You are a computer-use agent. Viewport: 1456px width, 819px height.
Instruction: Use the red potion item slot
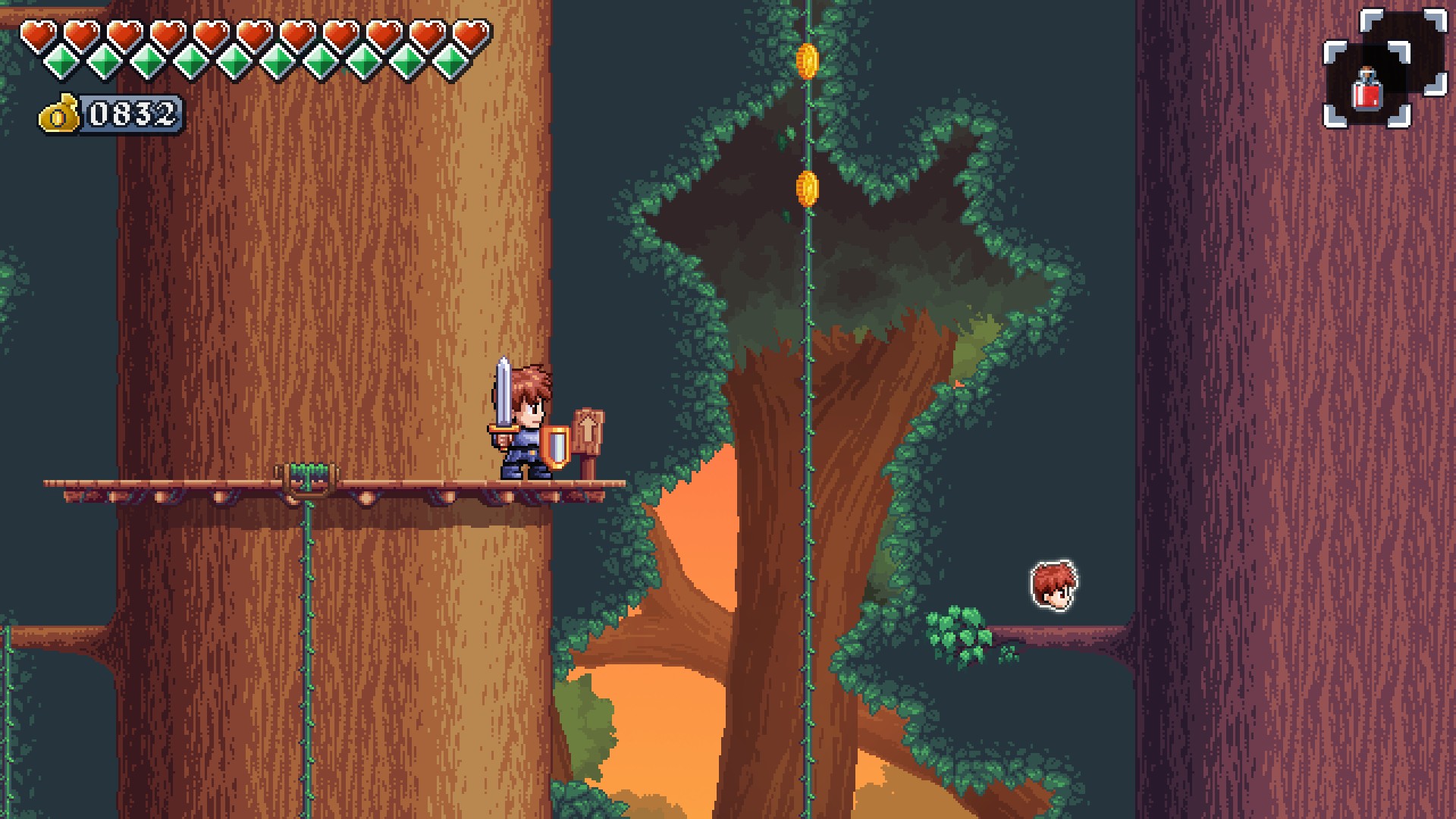1367,87
